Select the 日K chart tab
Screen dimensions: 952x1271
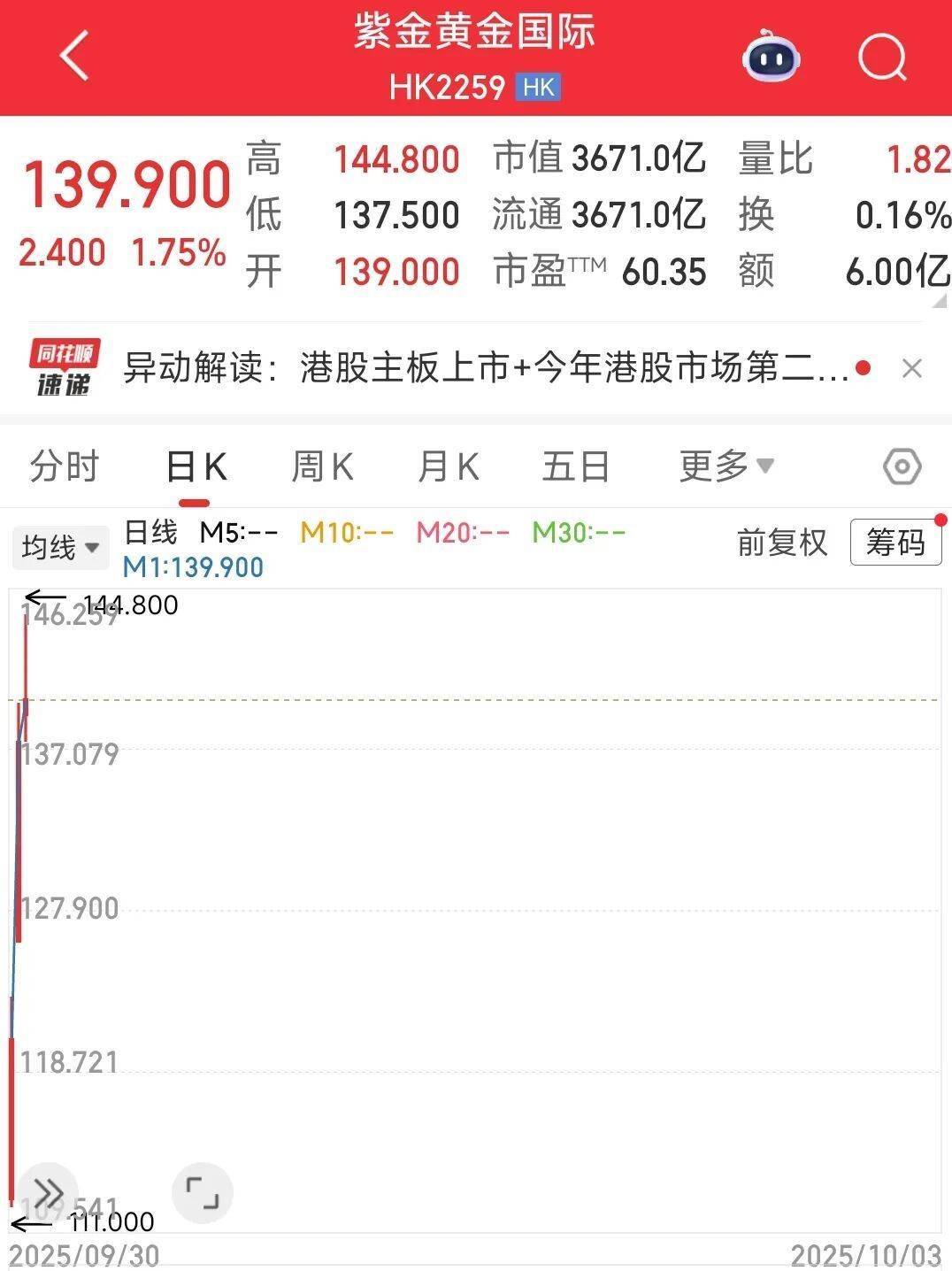point(196,466)
